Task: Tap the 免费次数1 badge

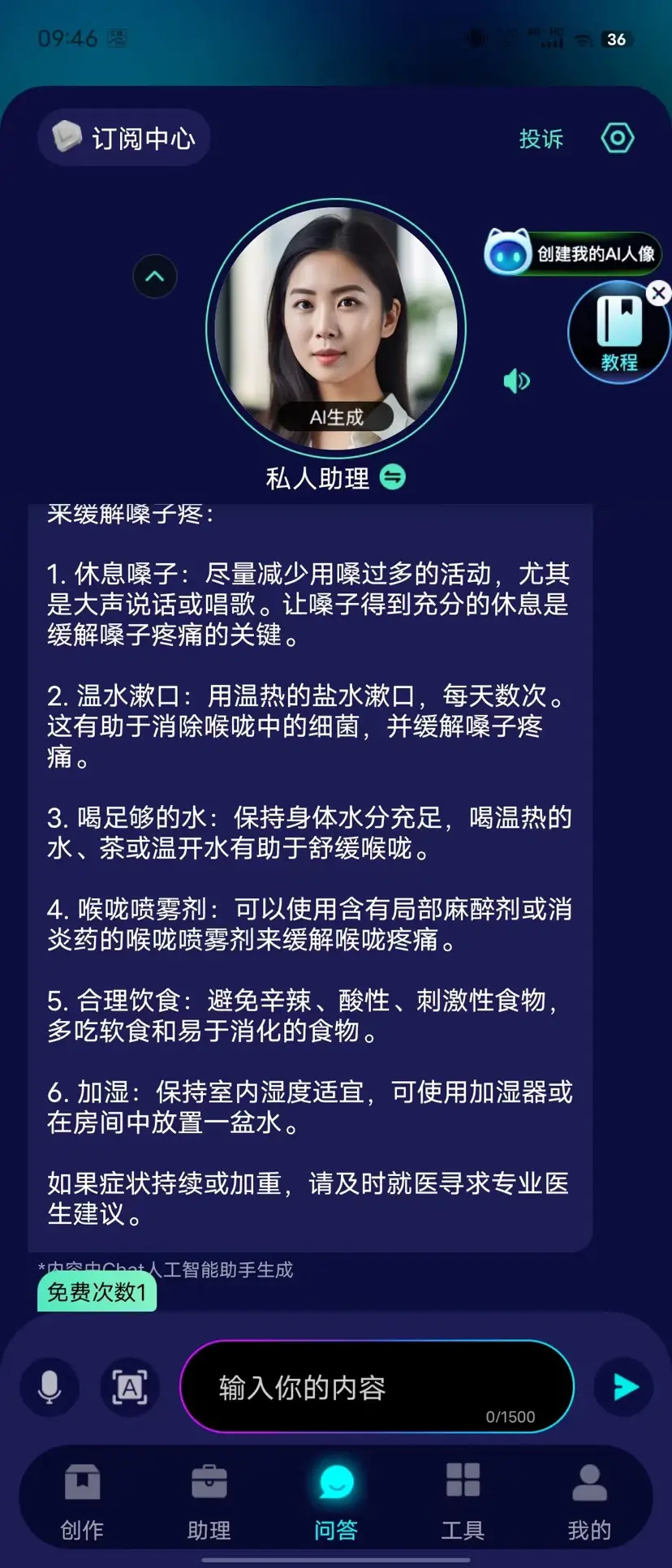Action: click(x=97, y=1292)
